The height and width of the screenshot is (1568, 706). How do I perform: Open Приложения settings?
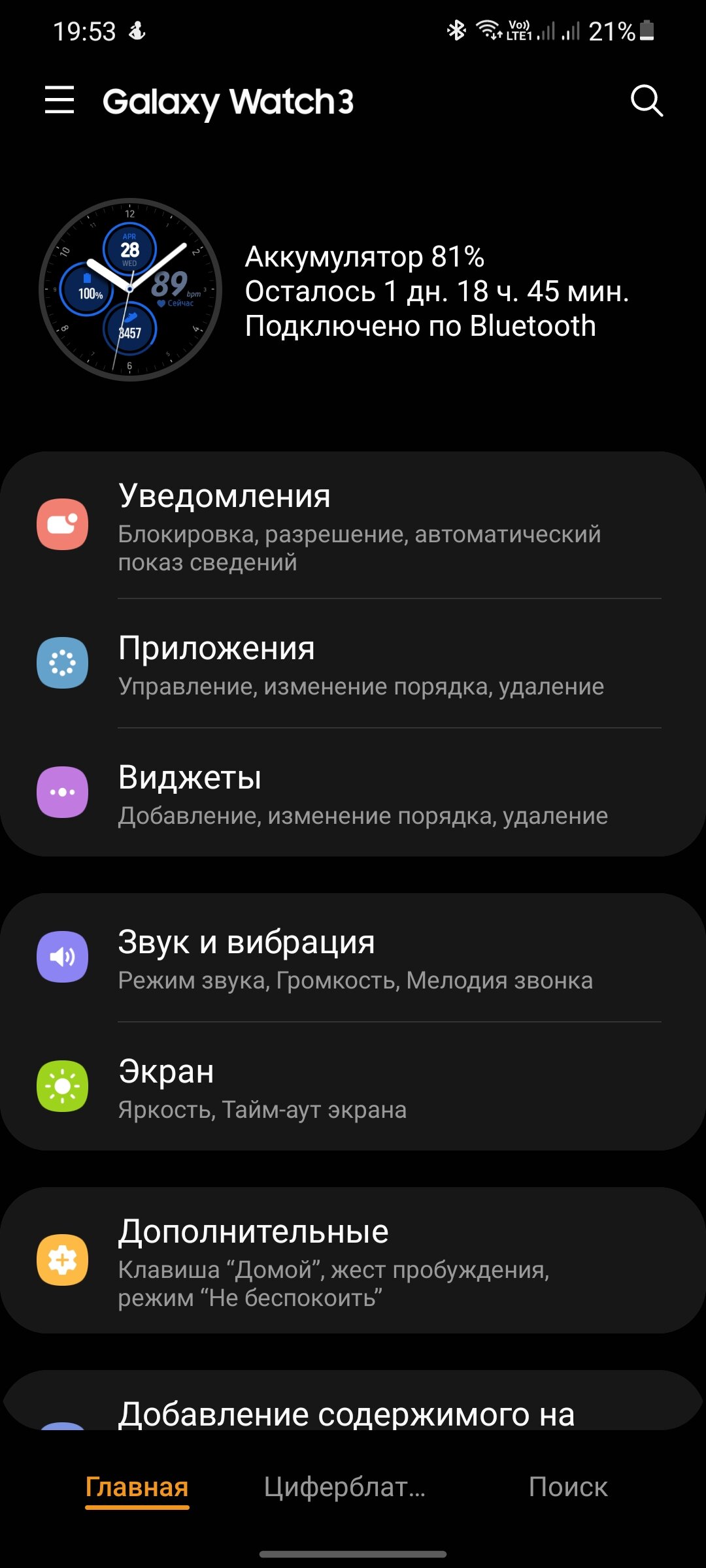tap(353, 663)
